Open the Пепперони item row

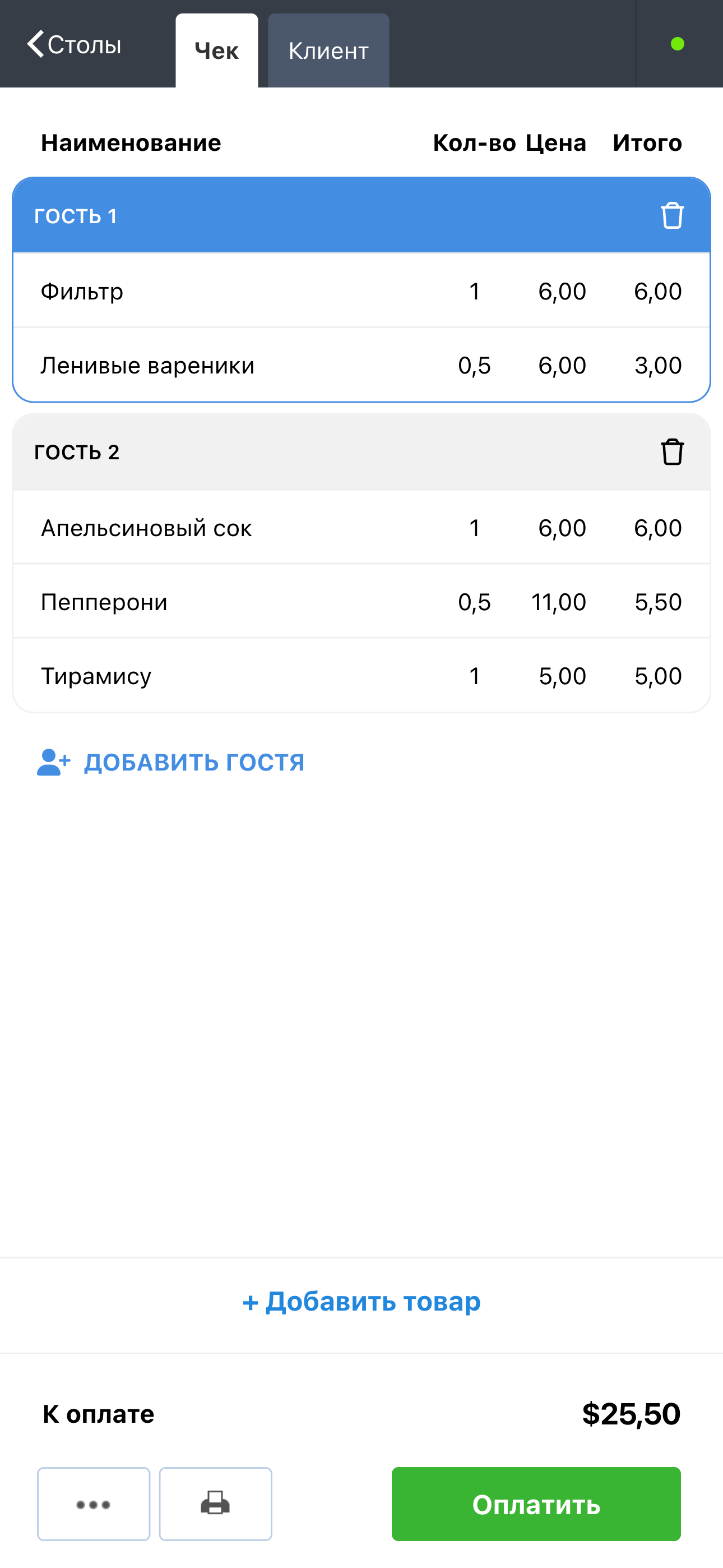coord(361,602)
